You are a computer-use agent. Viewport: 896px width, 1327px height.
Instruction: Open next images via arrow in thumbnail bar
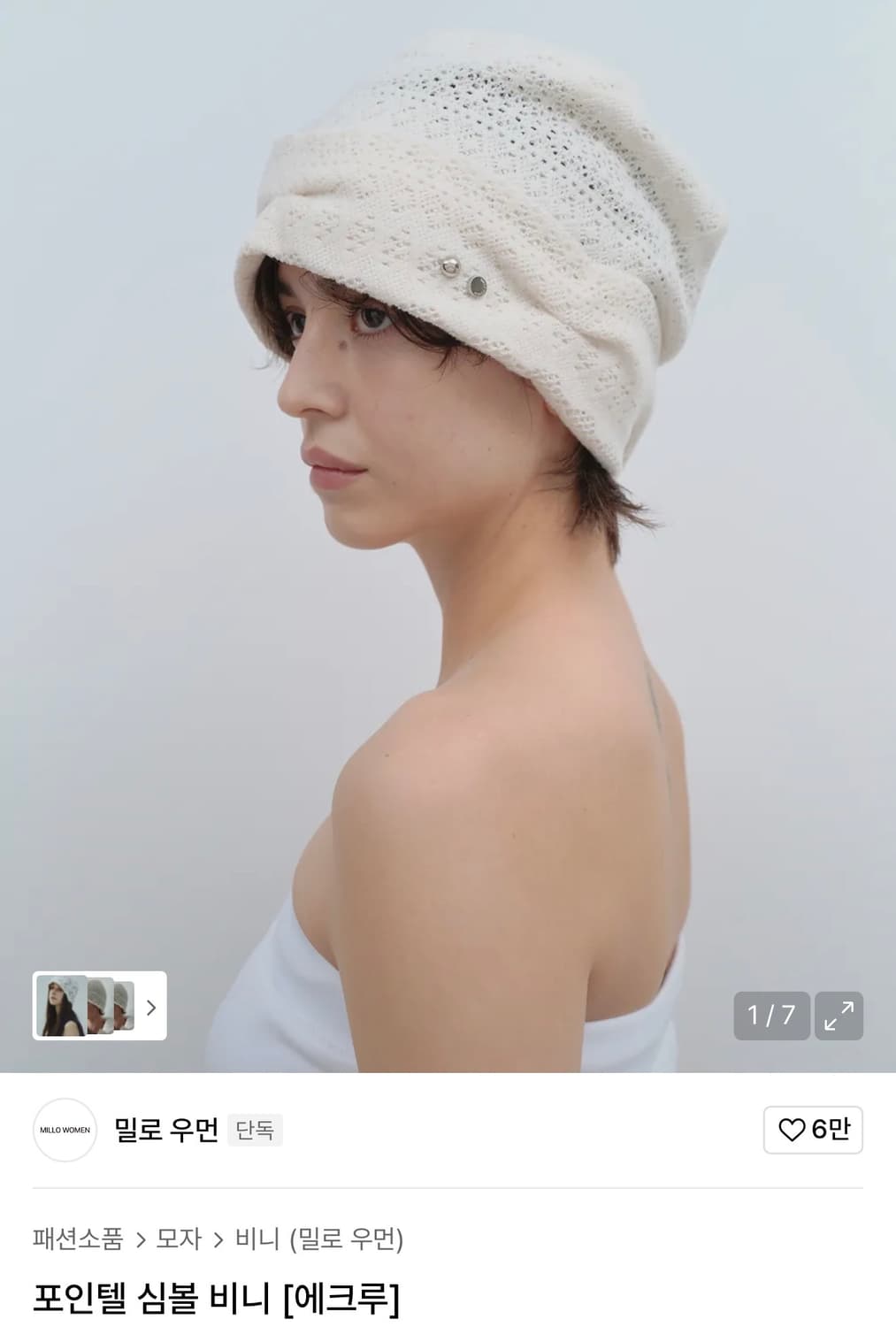(152, 1009)
